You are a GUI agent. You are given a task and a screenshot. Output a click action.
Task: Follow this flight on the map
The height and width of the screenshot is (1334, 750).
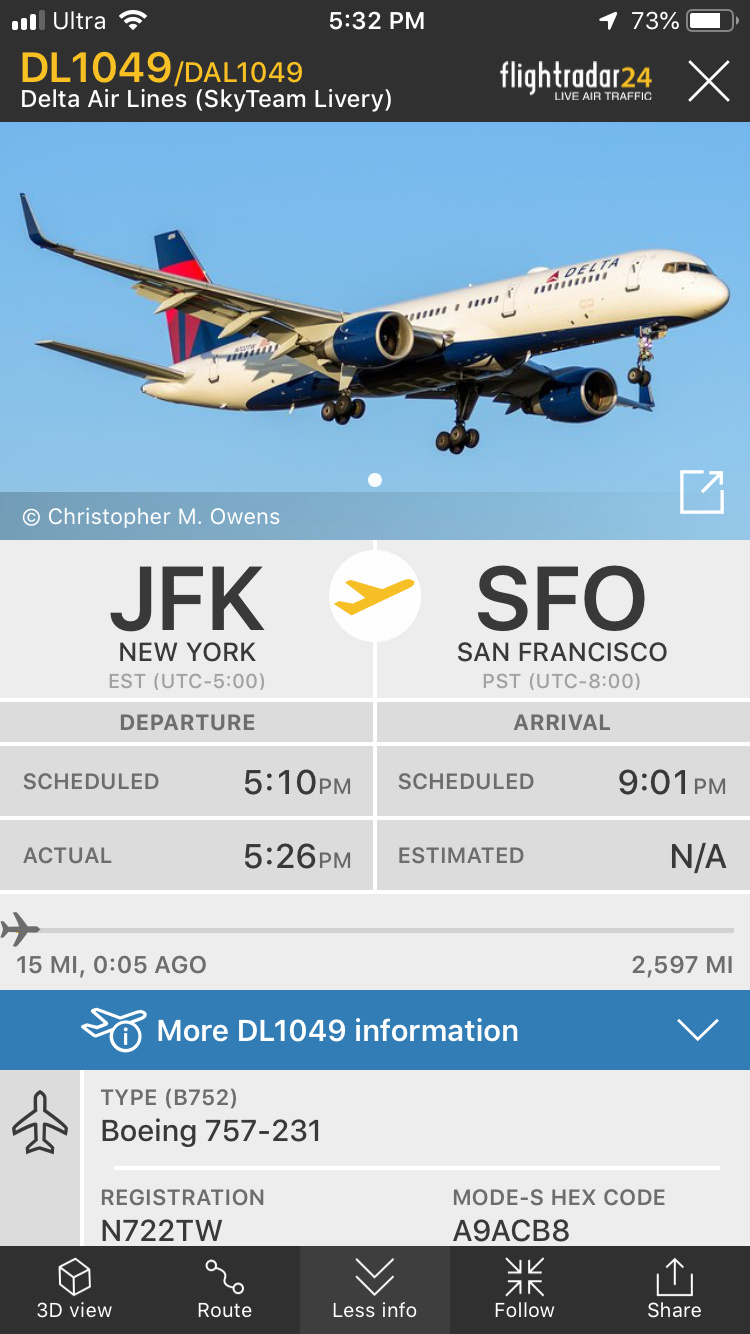pos(524,1290)
